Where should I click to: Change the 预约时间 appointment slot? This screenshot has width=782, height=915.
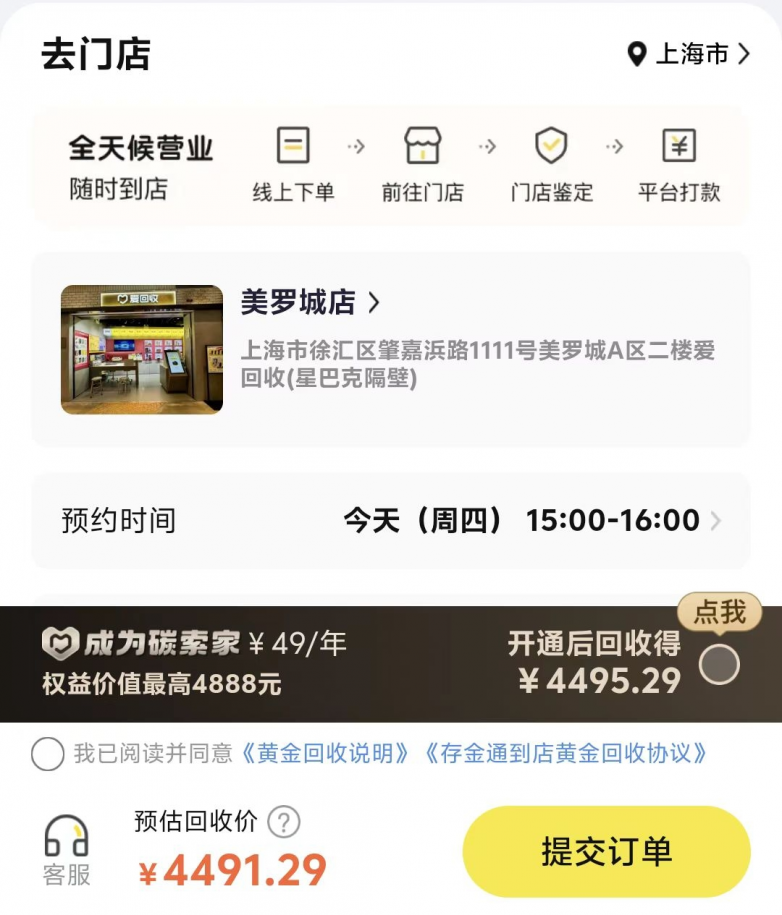[532, 521]
